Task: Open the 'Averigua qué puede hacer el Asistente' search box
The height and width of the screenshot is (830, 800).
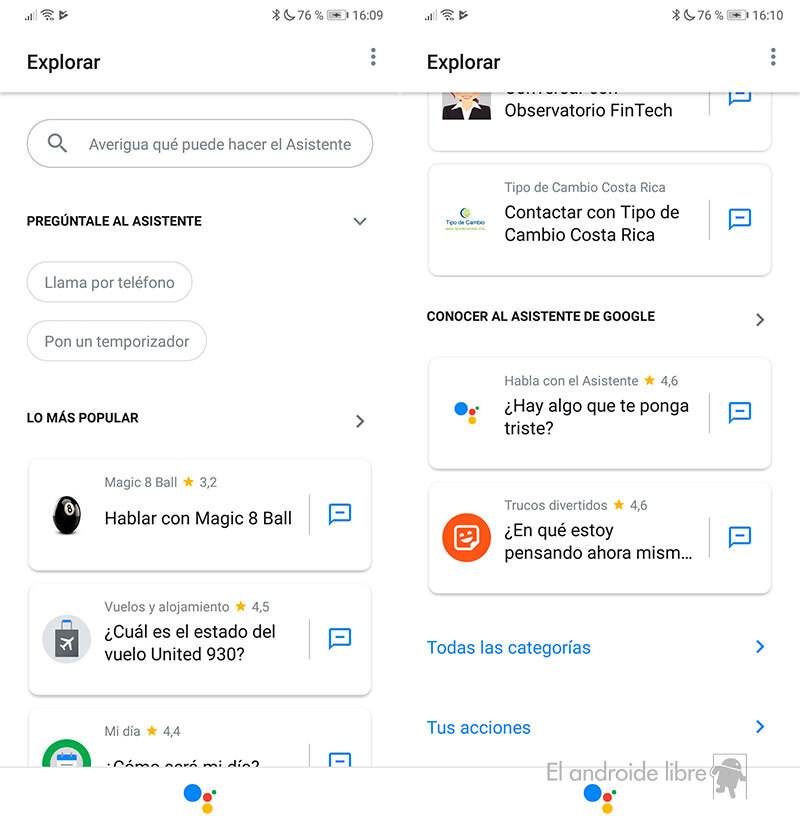Action: pyautogui.click(x=200, y=144)
